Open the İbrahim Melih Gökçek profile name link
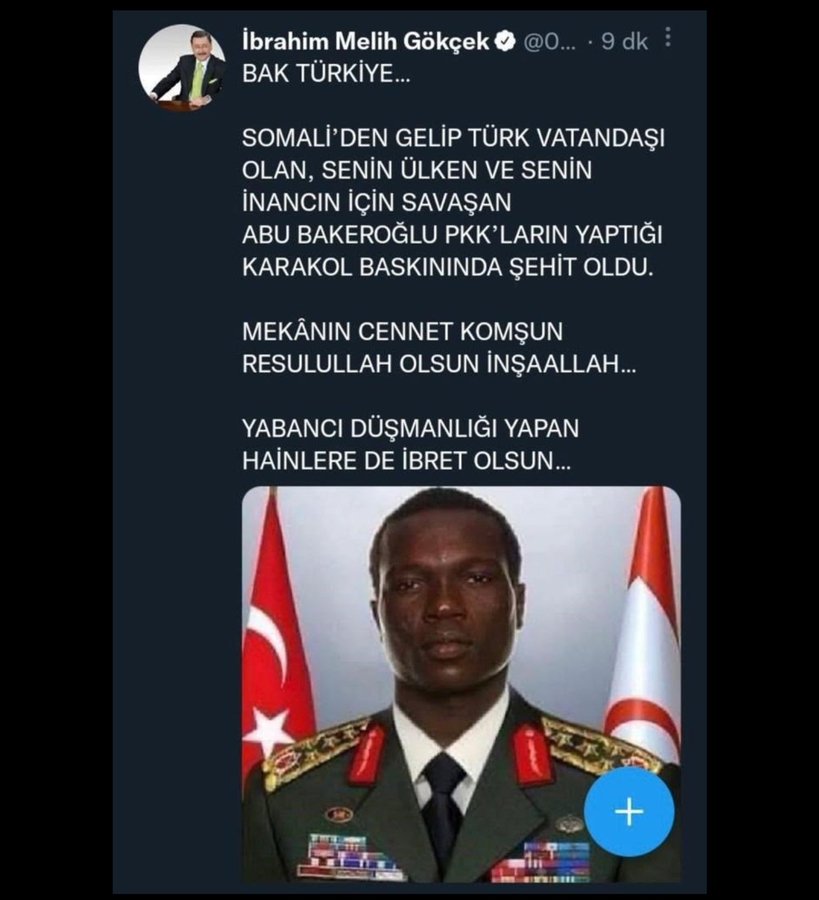This screenshot has width=819, height=900. point(364,42)
